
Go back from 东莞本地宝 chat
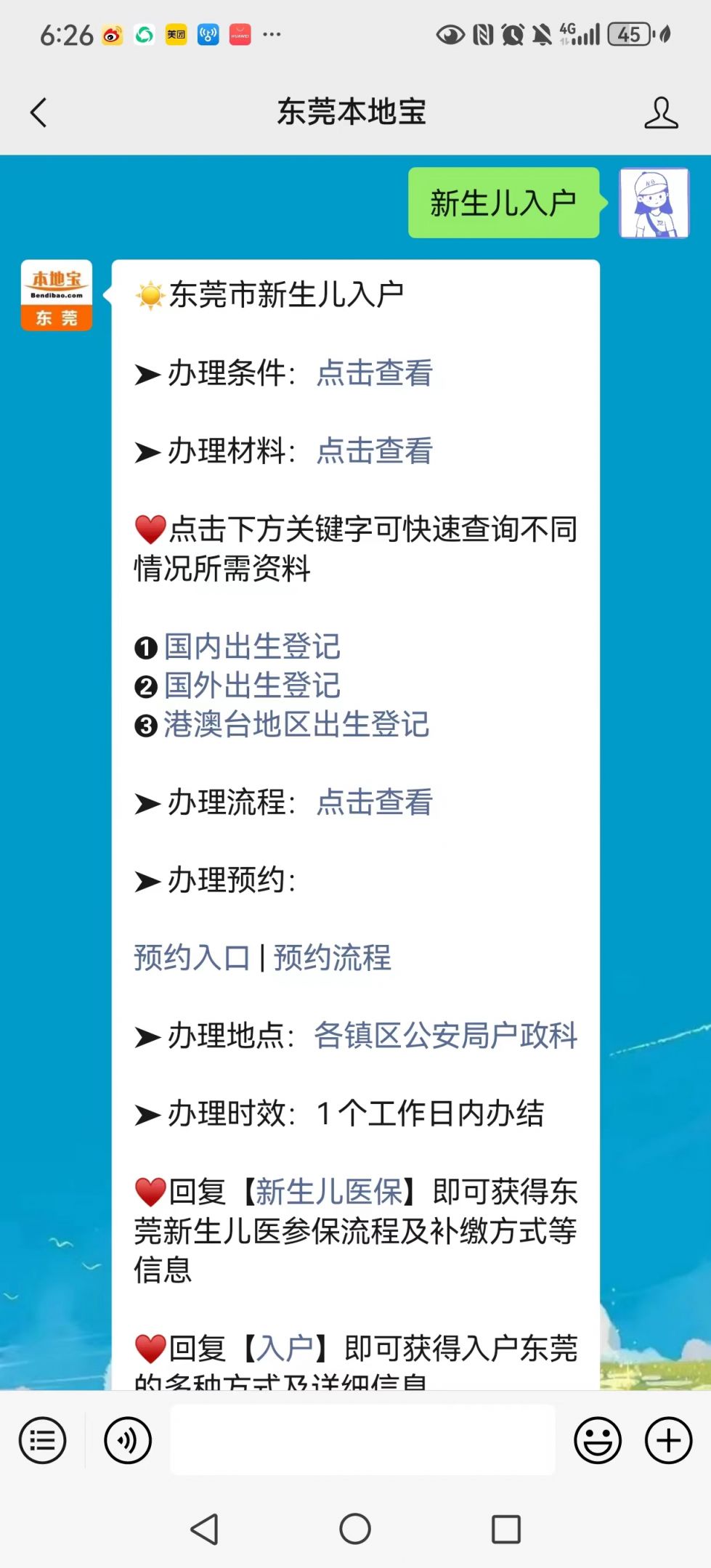coord(38,113)
